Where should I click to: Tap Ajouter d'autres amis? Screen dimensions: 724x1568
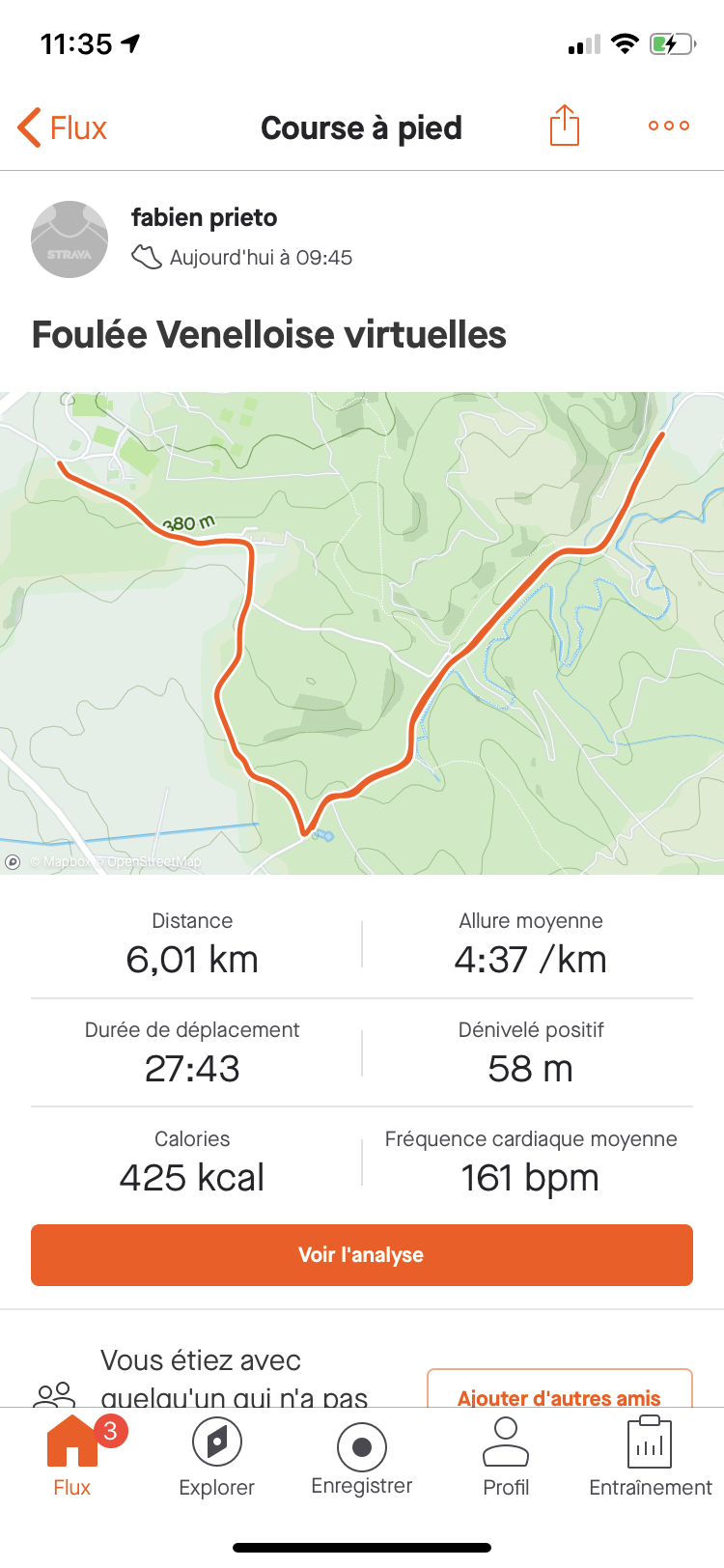tap(560, 1390)
